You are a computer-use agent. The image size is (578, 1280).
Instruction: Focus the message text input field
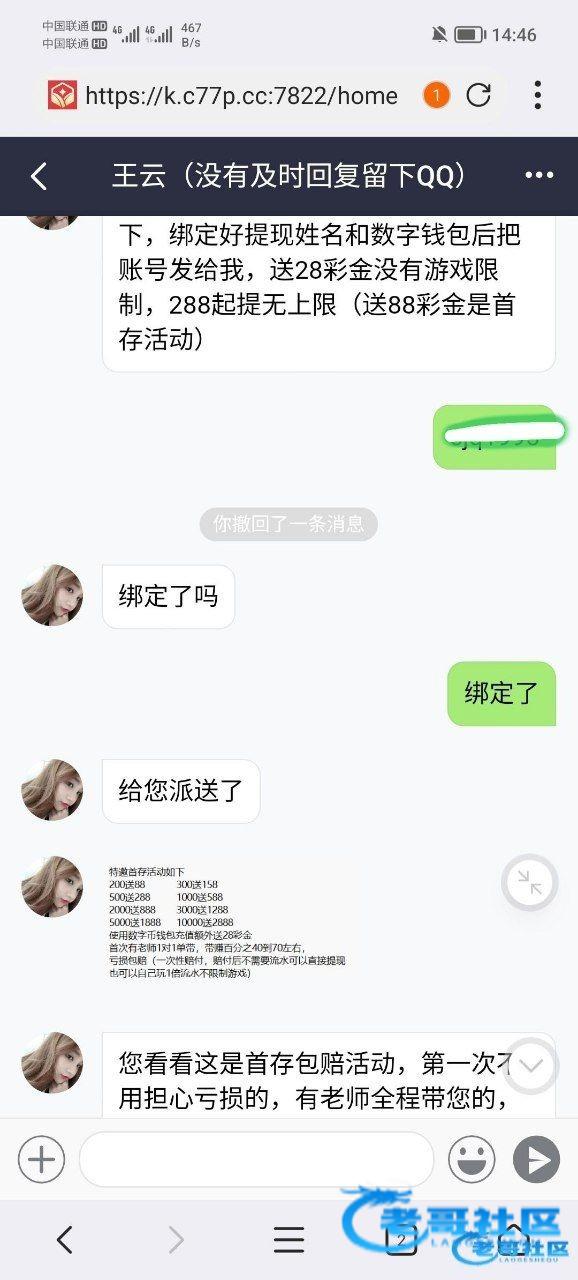tap(256, 1160)
